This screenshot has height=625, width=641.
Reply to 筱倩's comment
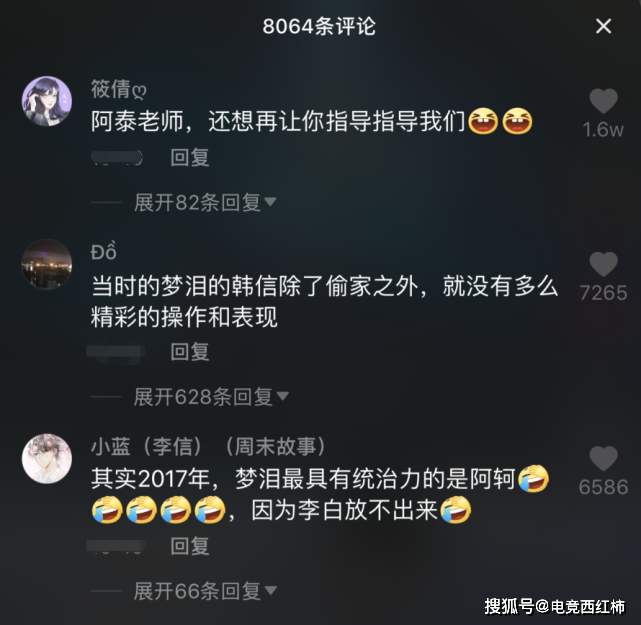(x=190, y=157)
